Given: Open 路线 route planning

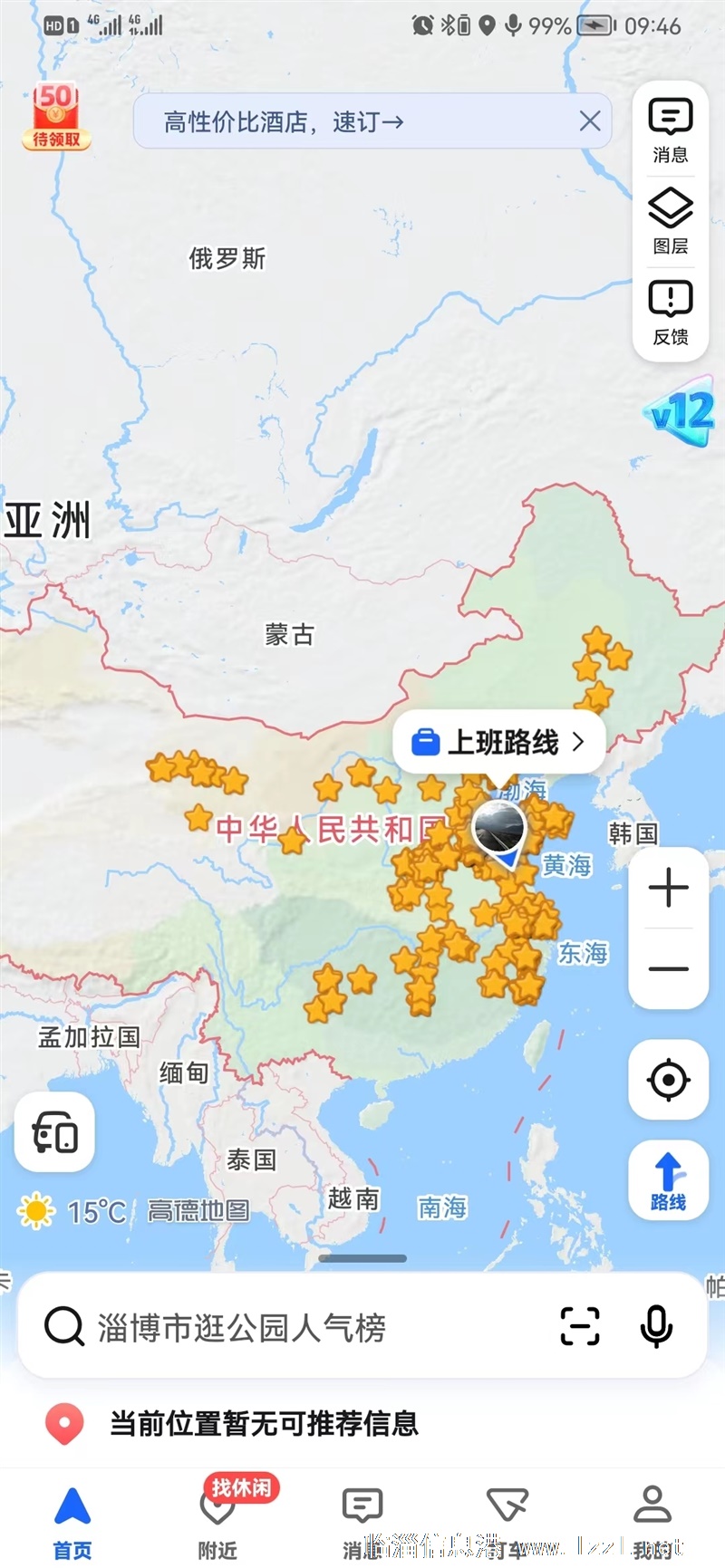Looking at the screenshot, I should [x=669, y=1180].
